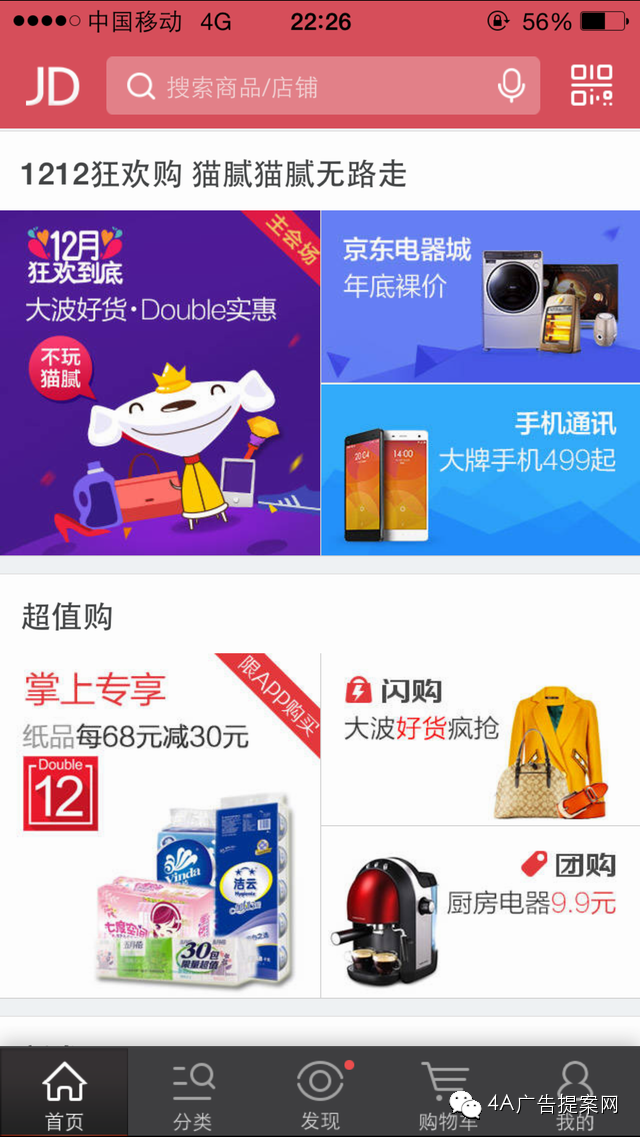Tap the search box 搜索商品/店铺
The width and height of the screenshot is (640, 1137).
(323, 86)
